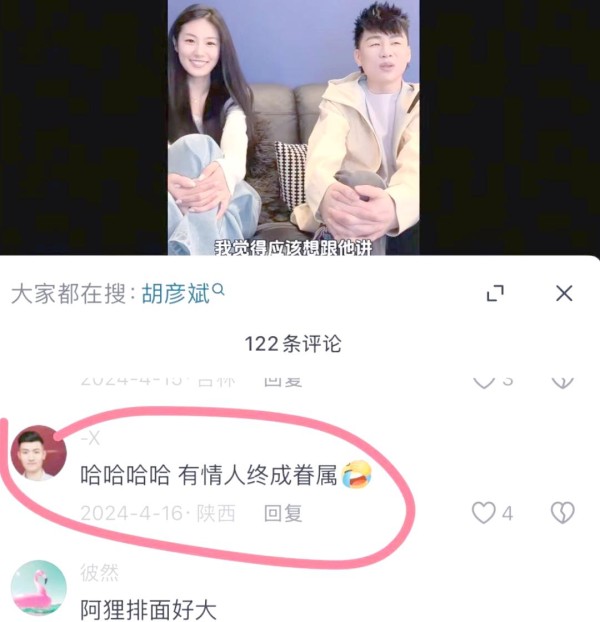Close the comments panel
Screen dimensions: 600x622
coord(564,293)
